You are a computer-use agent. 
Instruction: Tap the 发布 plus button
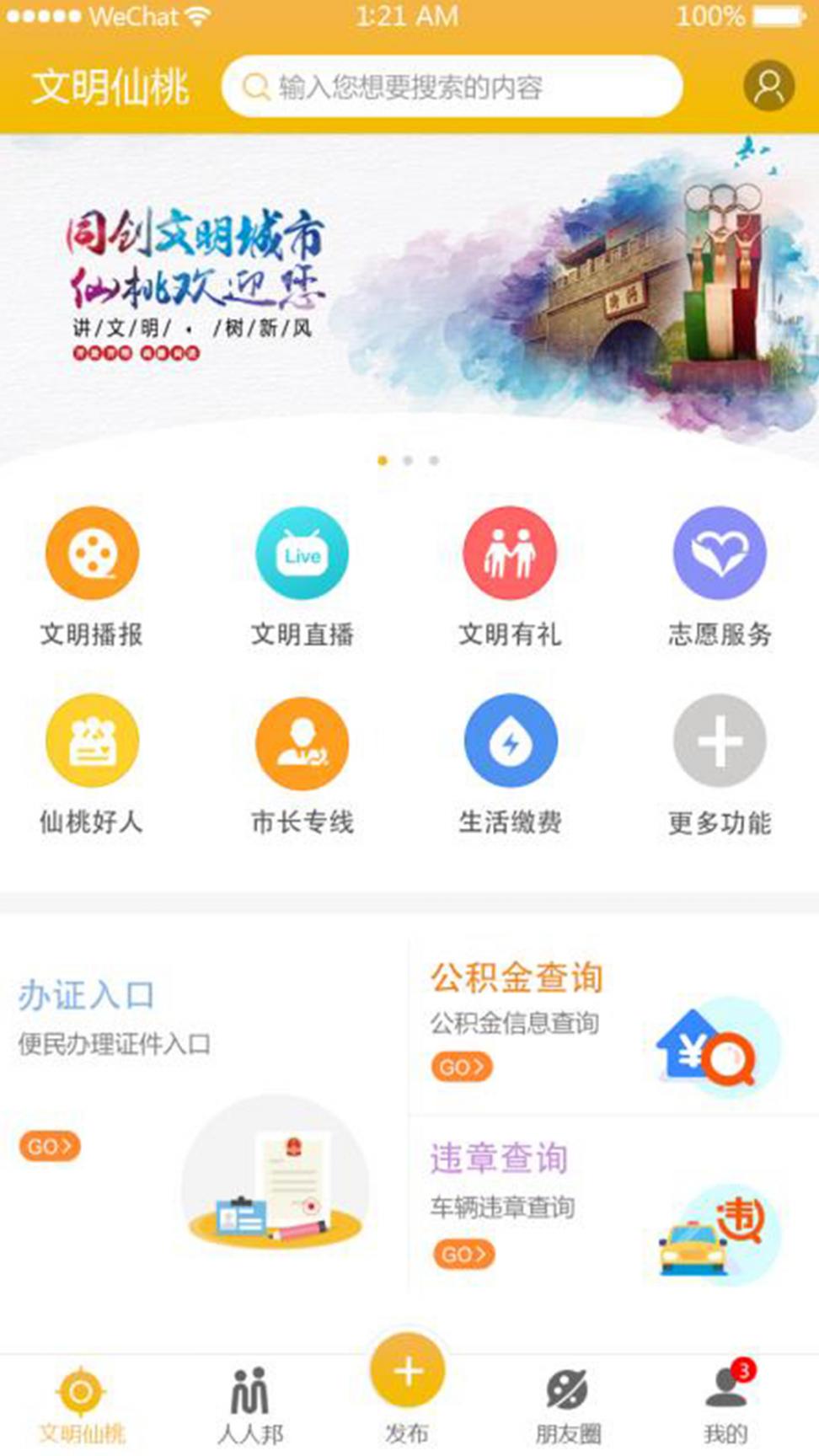pyautogui.click(x=408, y=1371)
